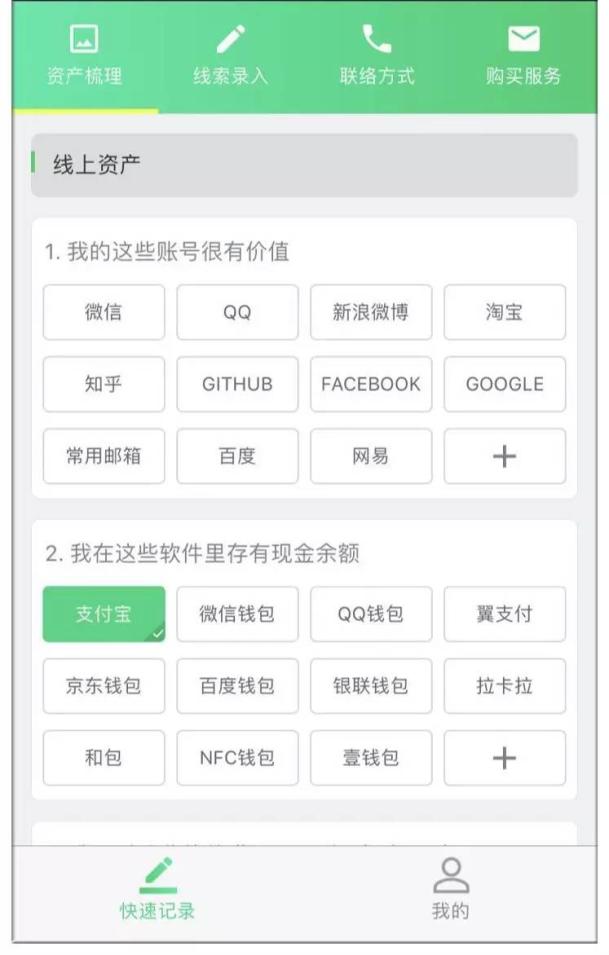Image resolution: width=609 pixels, height=955 pixels.
Task: Switch to the 线索录入 tab
Action: (231, 57)
